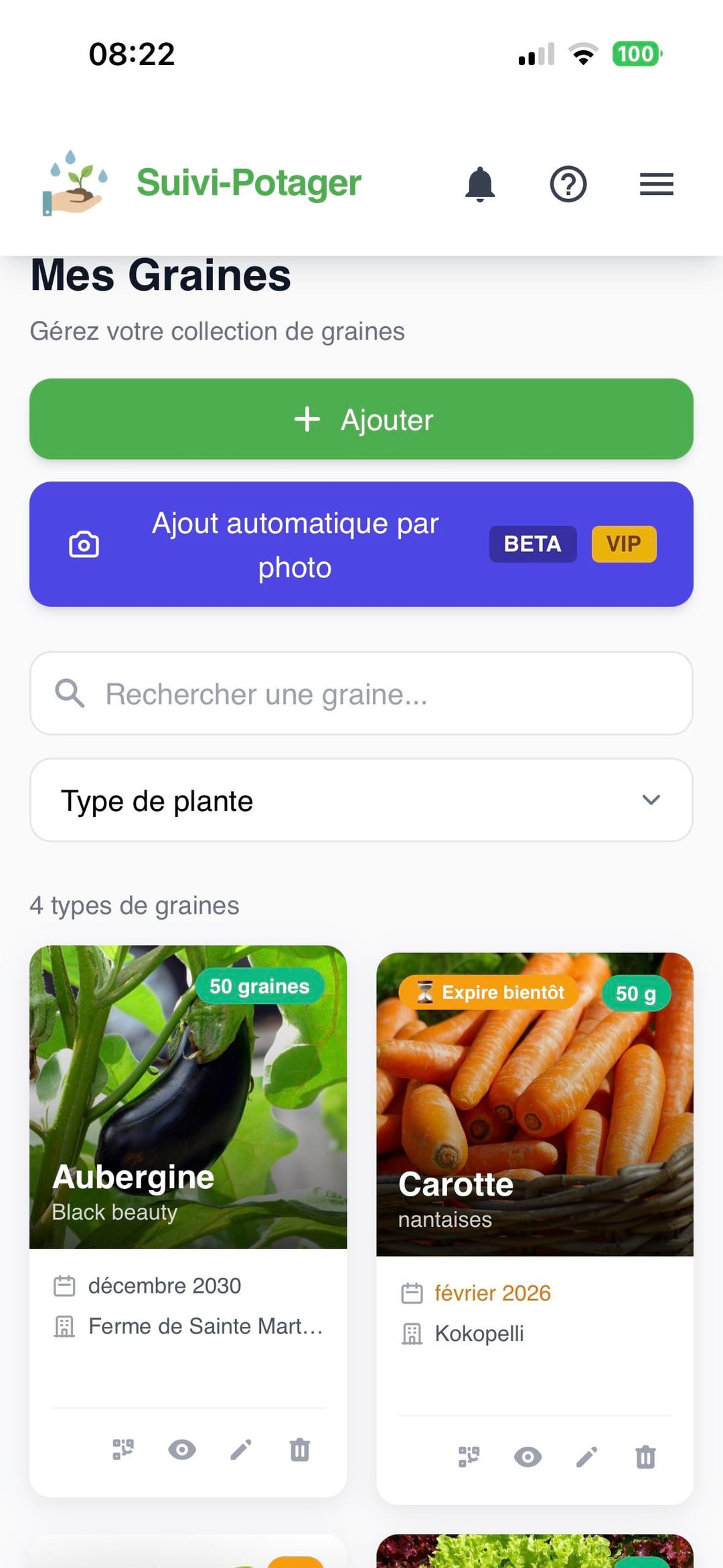Show QR code for Aubergine seeds
The width and height of the screenshot is (723, 1568).
[x=123, y=1449]
